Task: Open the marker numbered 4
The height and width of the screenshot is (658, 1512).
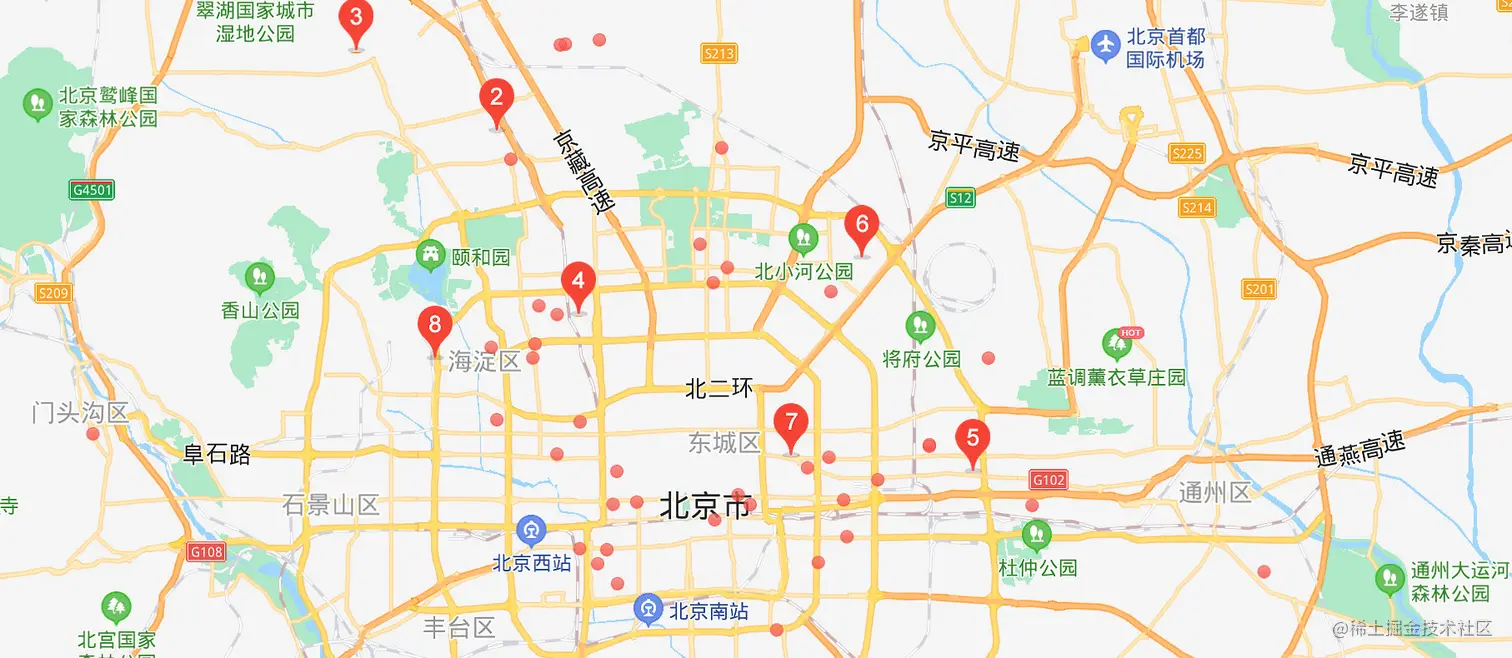Action: (578, 283)
